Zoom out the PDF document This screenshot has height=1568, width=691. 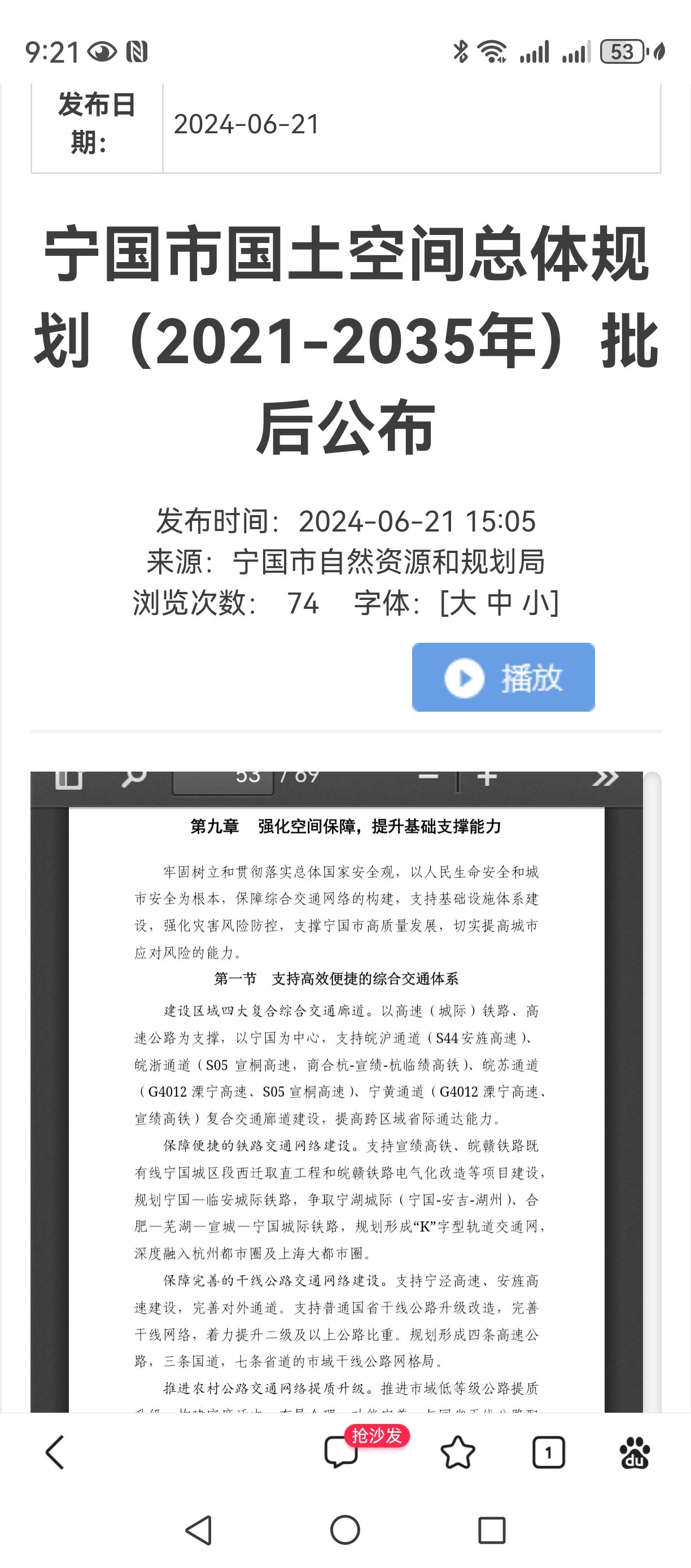428,778
